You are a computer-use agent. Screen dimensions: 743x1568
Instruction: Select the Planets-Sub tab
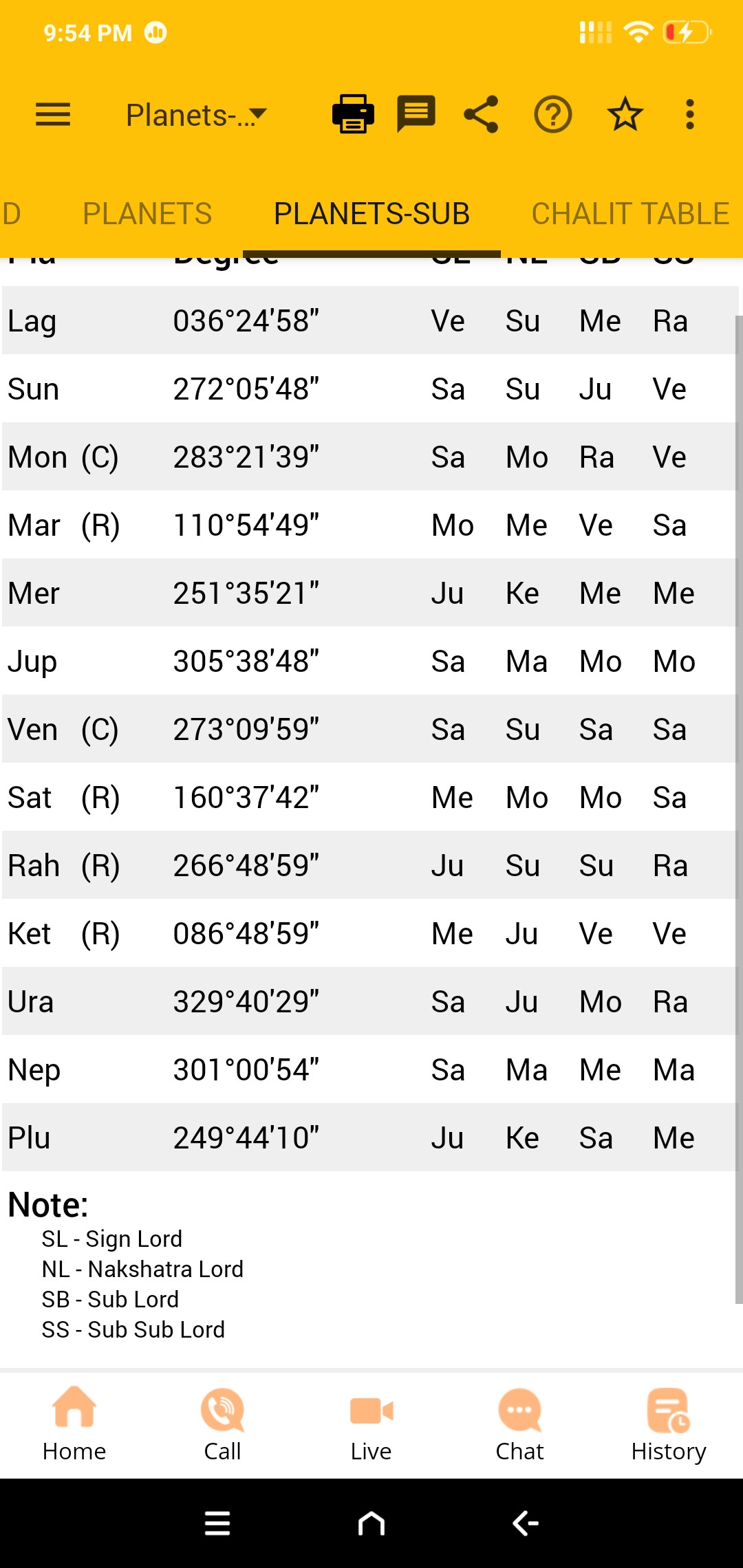click(x=371, y=214)
